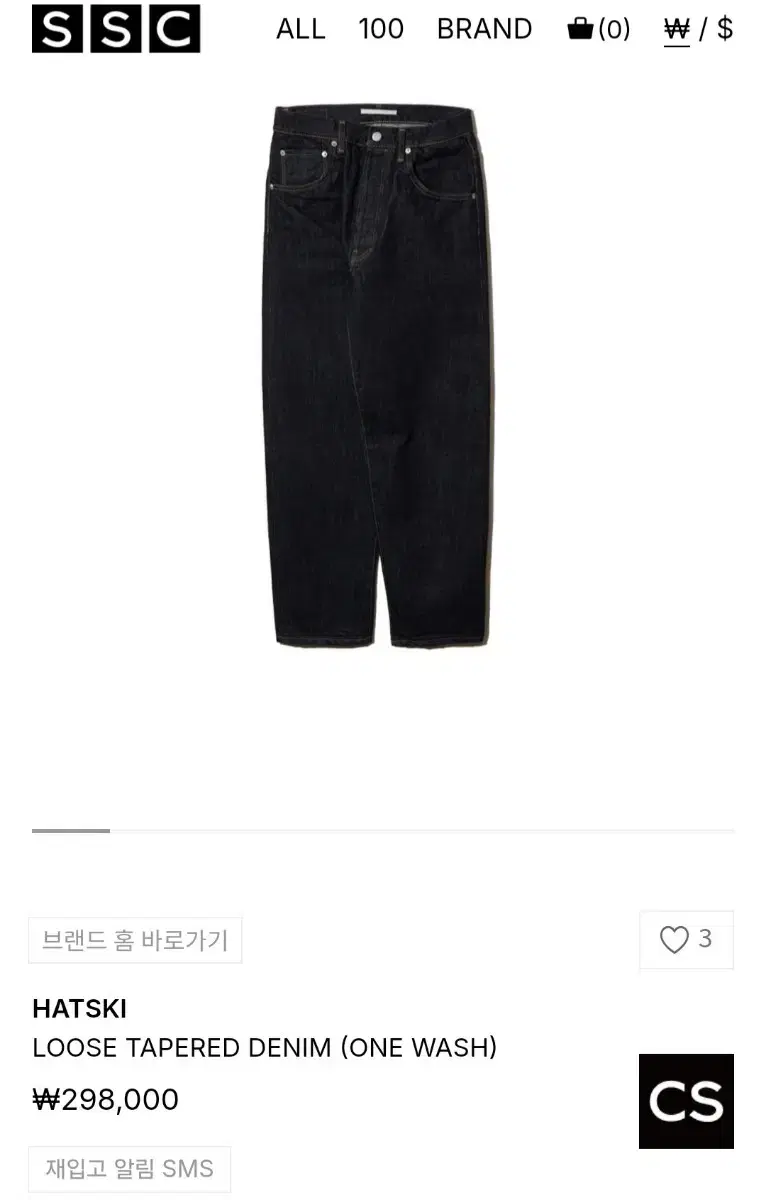This screenshot has height=1200, width=766.
Task: Open the 100 menu
Action: coord(380,29)
